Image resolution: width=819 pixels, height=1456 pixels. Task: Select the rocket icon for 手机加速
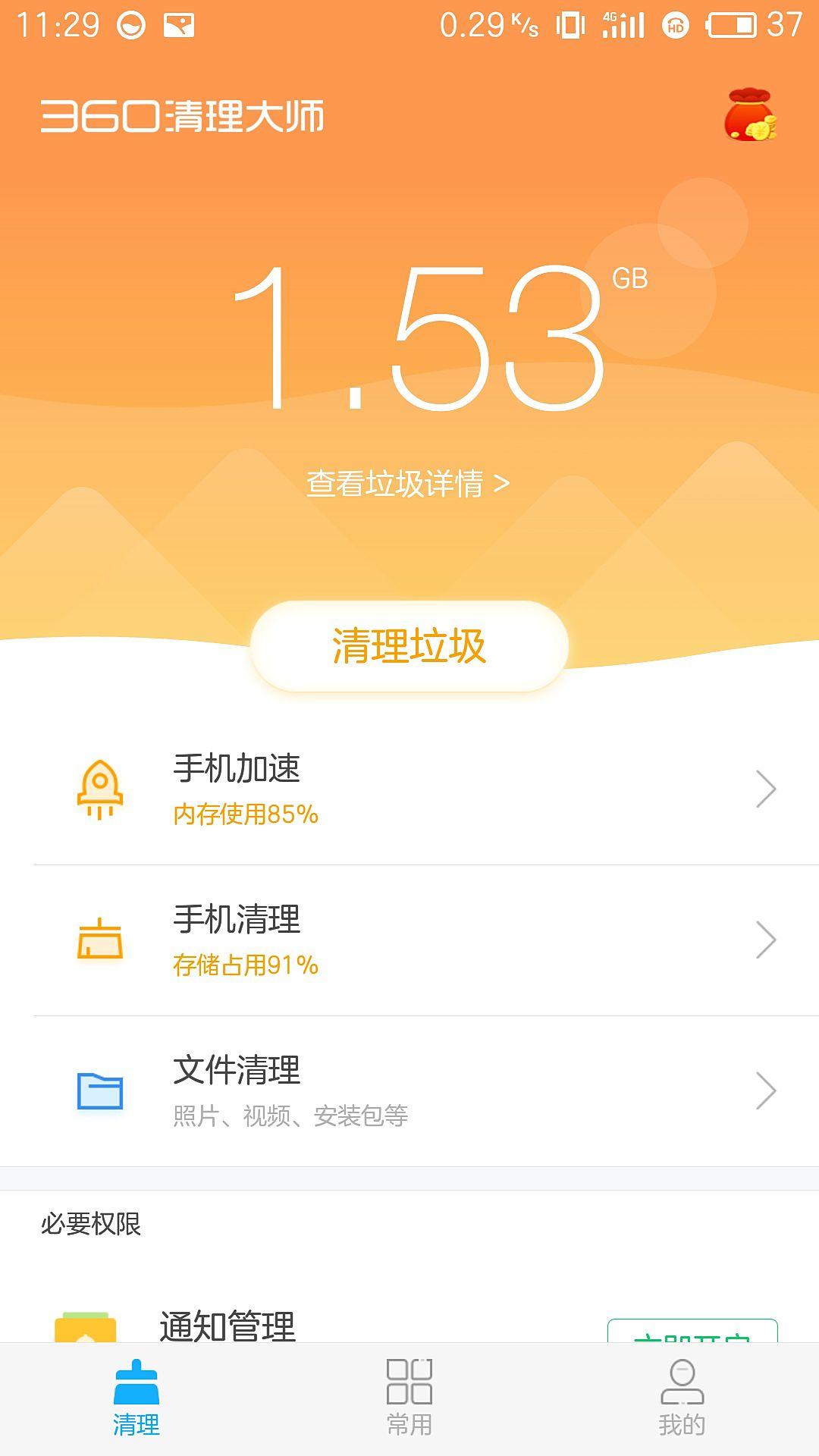[x=99, y=789]
